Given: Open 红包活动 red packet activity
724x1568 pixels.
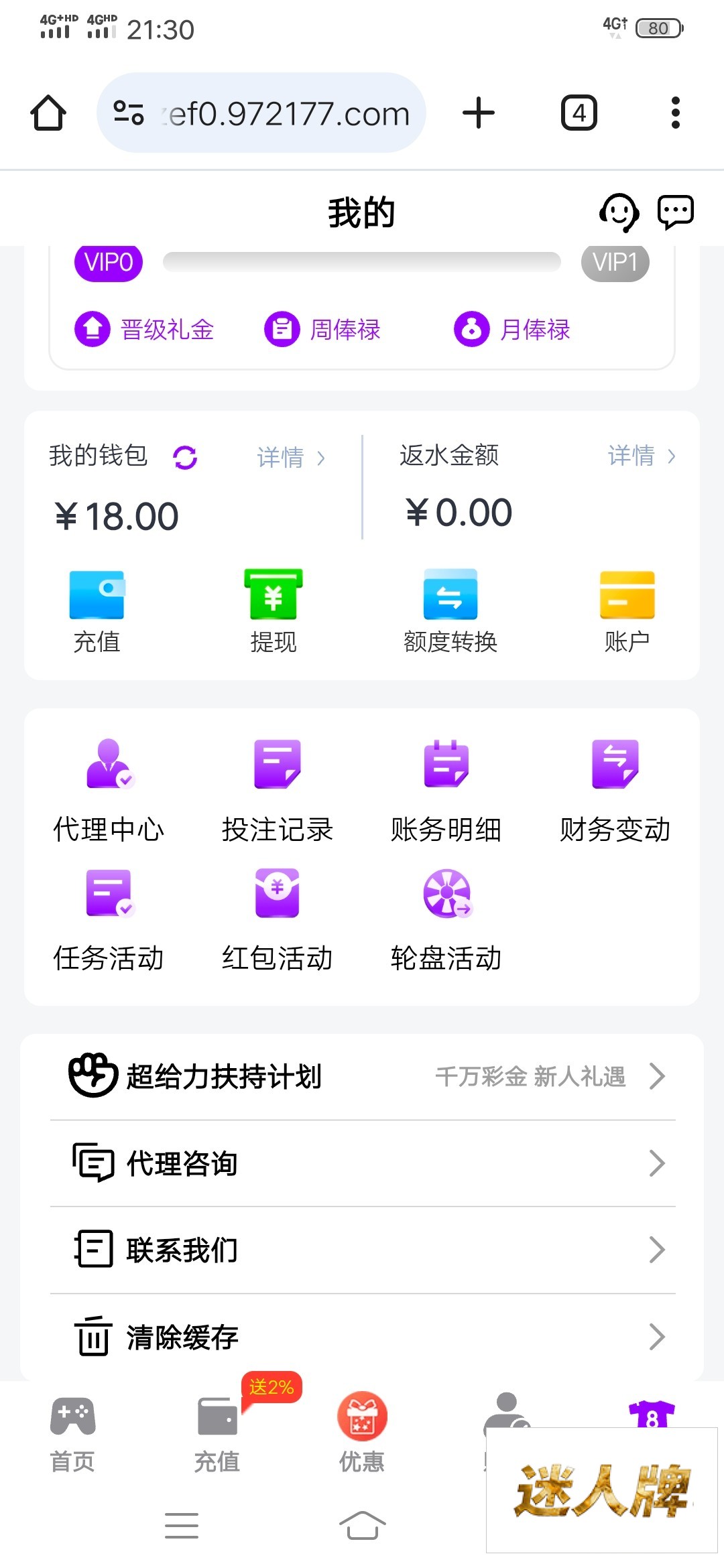Looking at the screenshot, I should [278, 919].
